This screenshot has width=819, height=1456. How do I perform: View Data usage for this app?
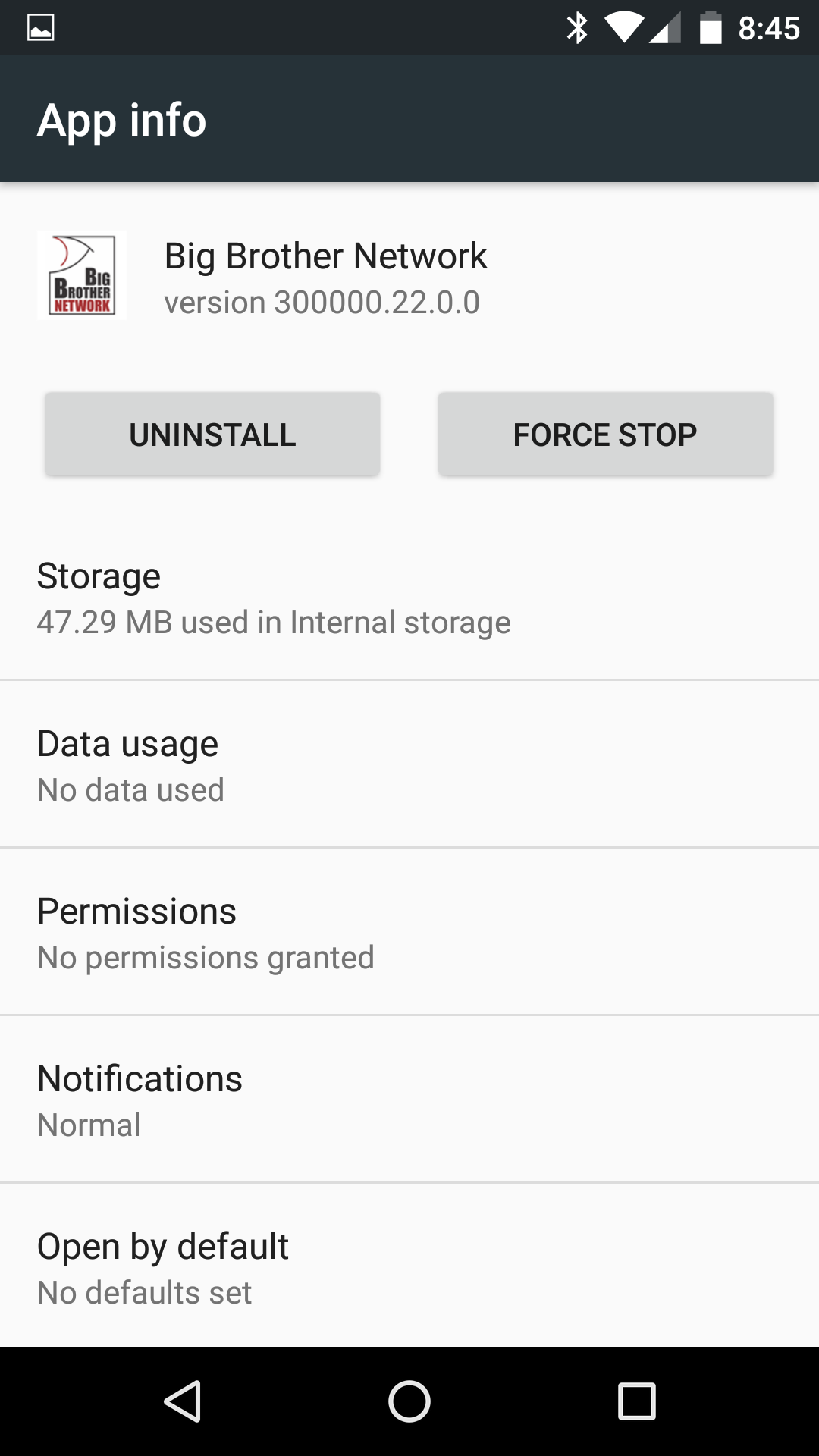pos(409,764)
